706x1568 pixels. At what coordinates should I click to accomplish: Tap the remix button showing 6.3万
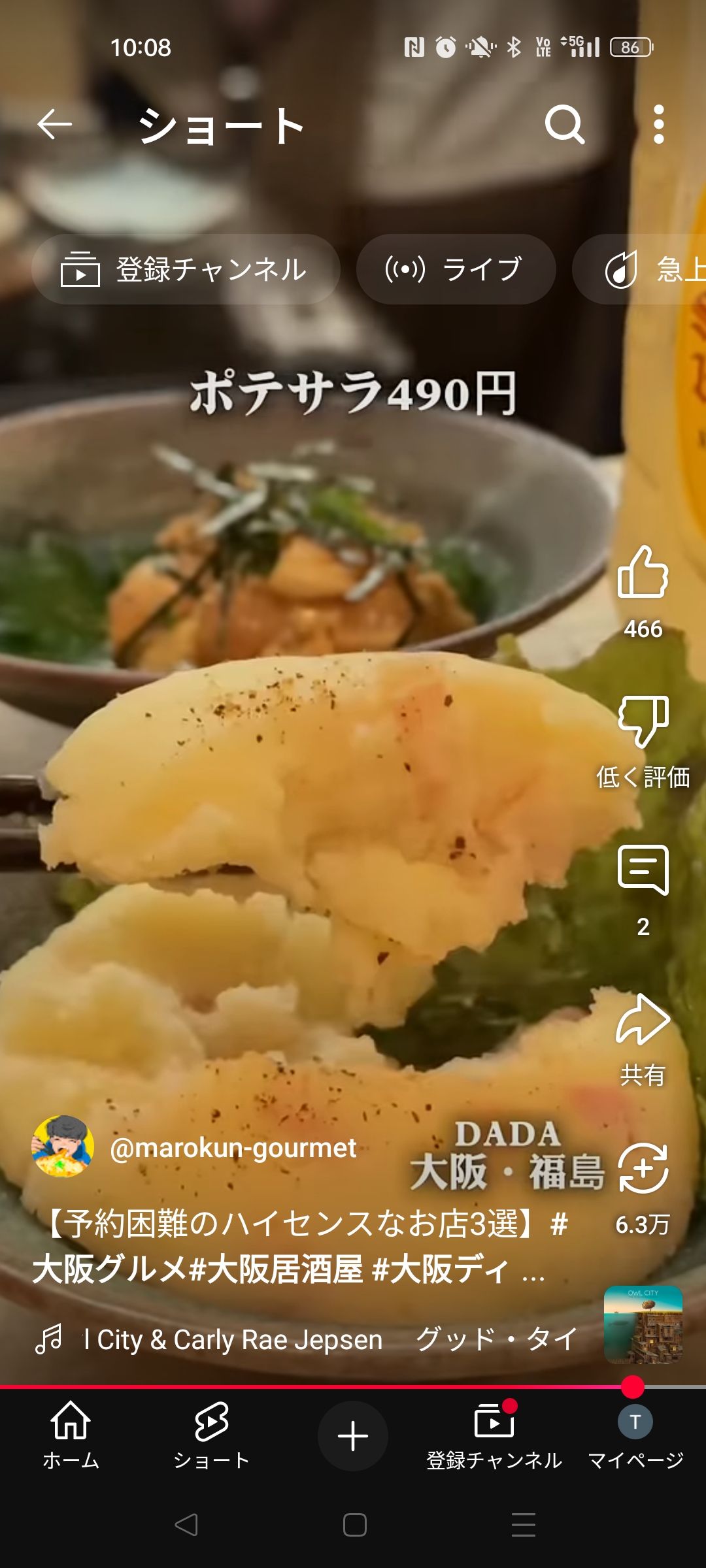tap(643, 1169)
